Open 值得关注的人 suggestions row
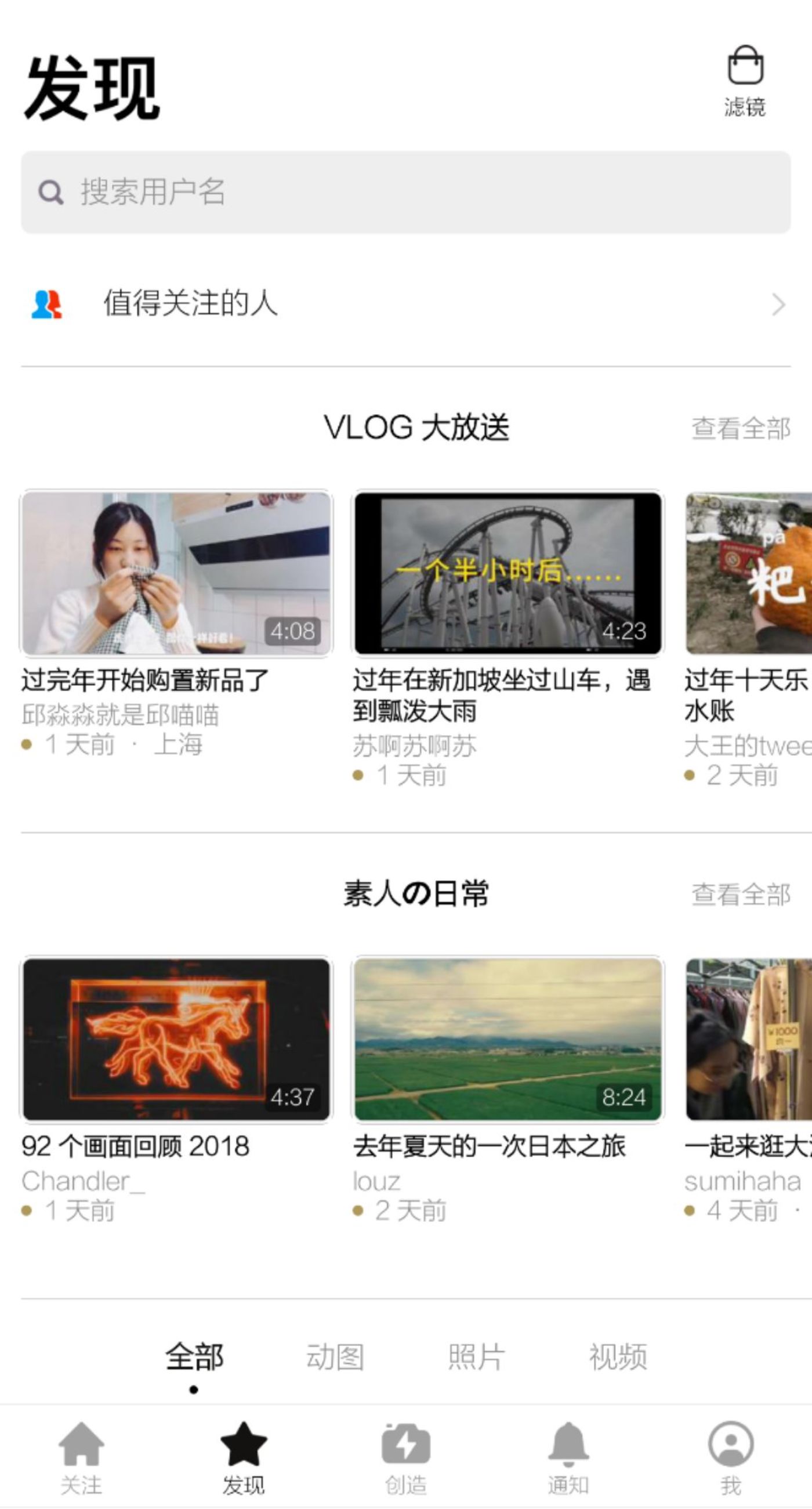The image size is (812, 1509). (x=405, y=304)
